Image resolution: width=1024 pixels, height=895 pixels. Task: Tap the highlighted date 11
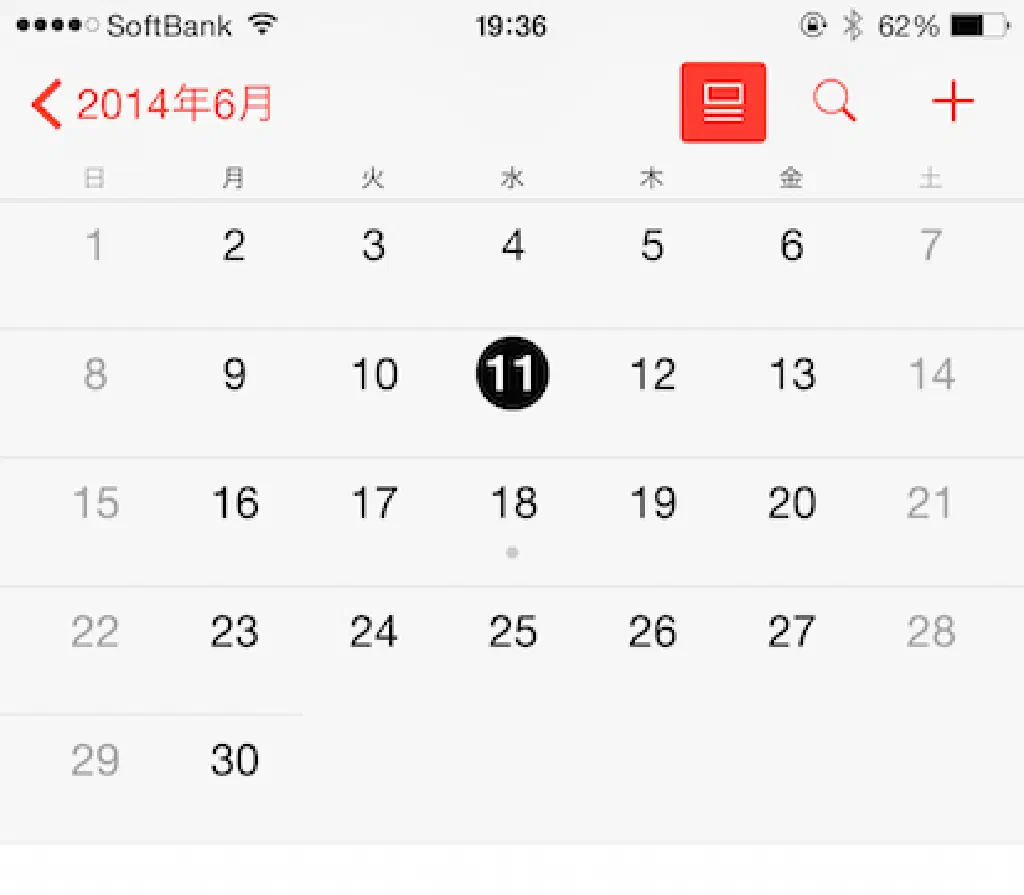(512, 374)
